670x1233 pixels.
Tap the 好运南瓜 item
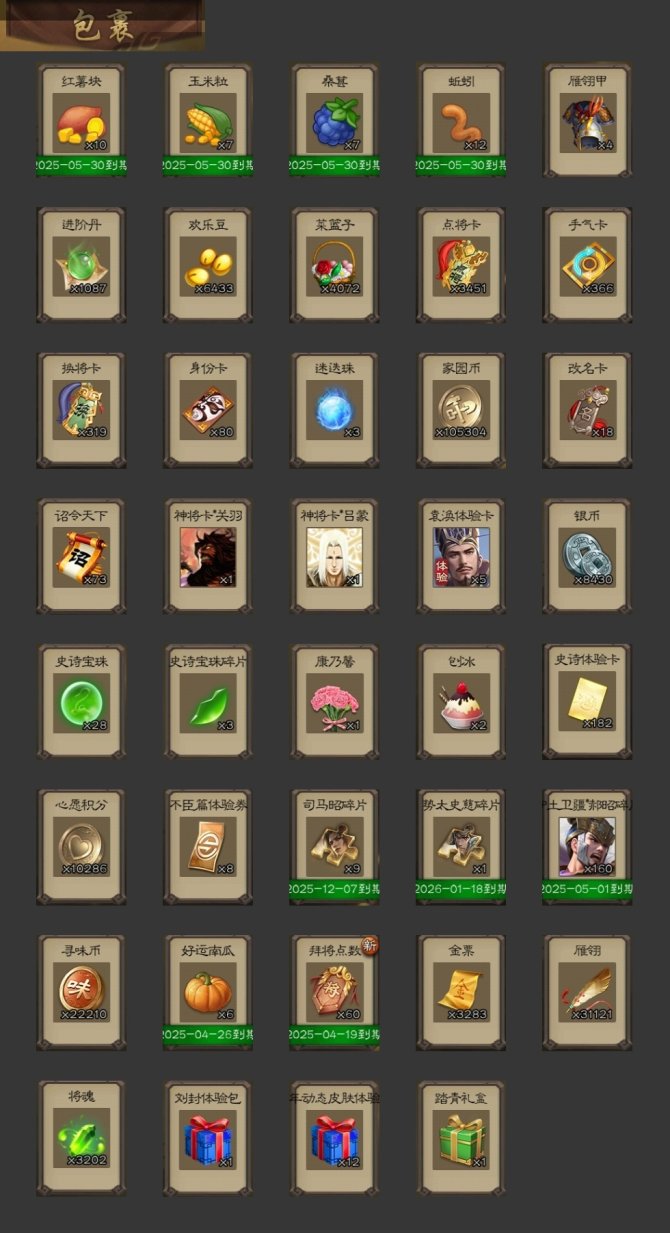coord(208,992)
